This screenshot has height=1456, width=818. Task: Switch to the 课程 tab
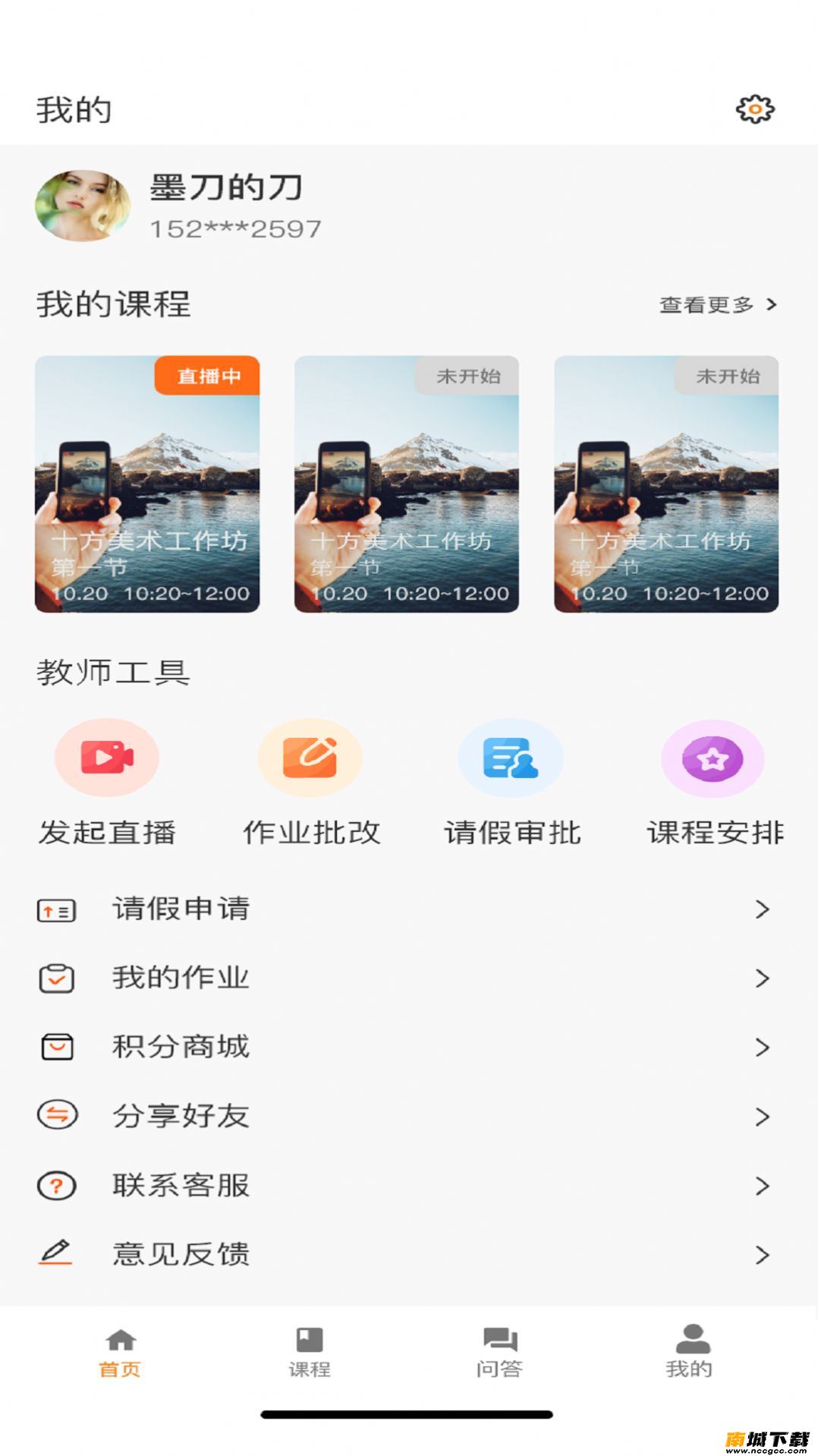click(x=310, y=1353)
